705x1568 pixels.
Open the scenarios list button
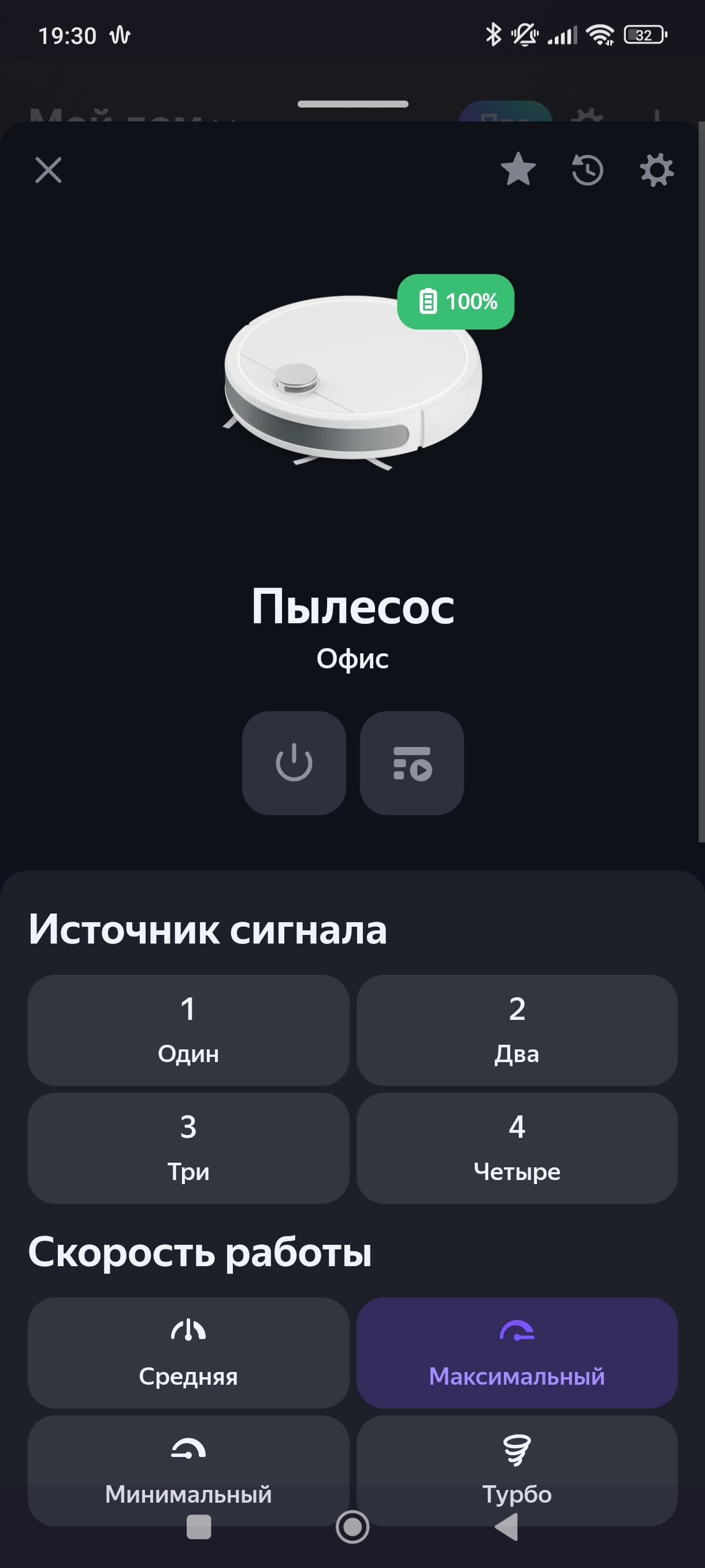tap(412, 763)
